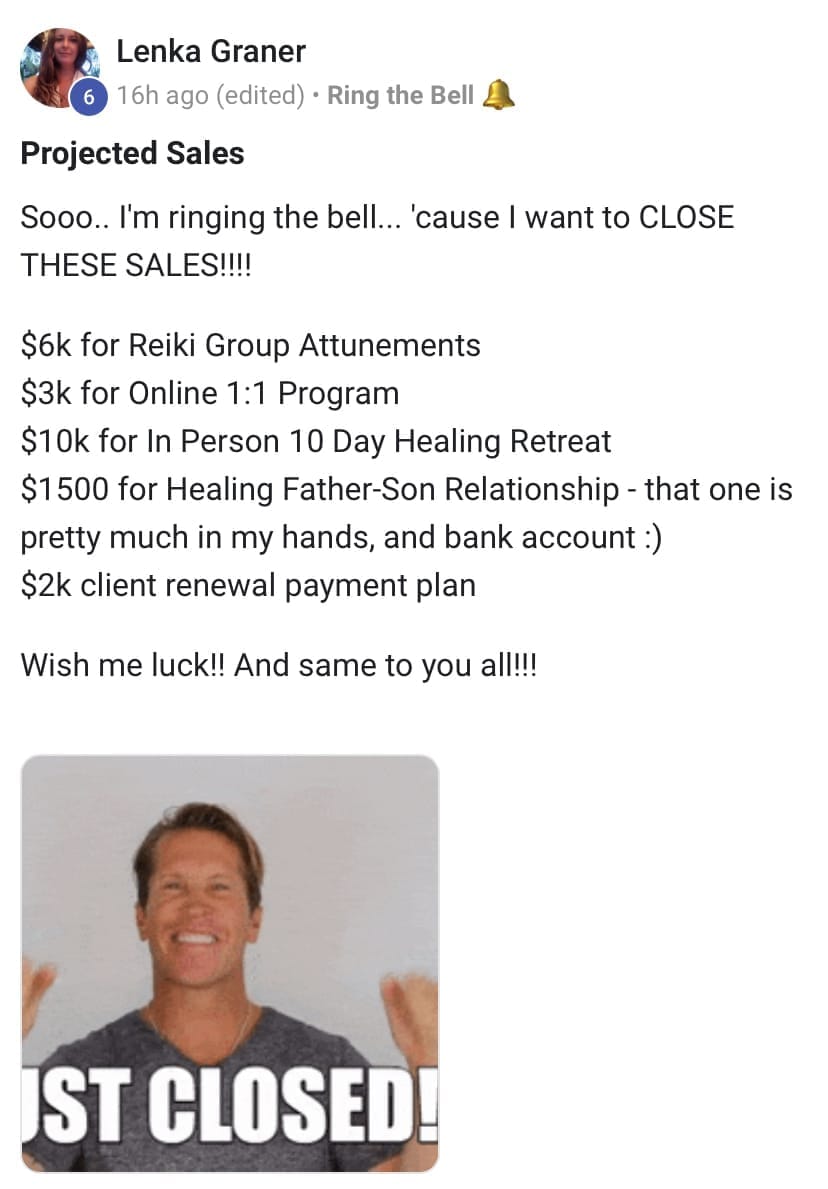View author Lenka Graner's profile name
The width and height of the screenshot is (828, 1189).
(211, 50)
